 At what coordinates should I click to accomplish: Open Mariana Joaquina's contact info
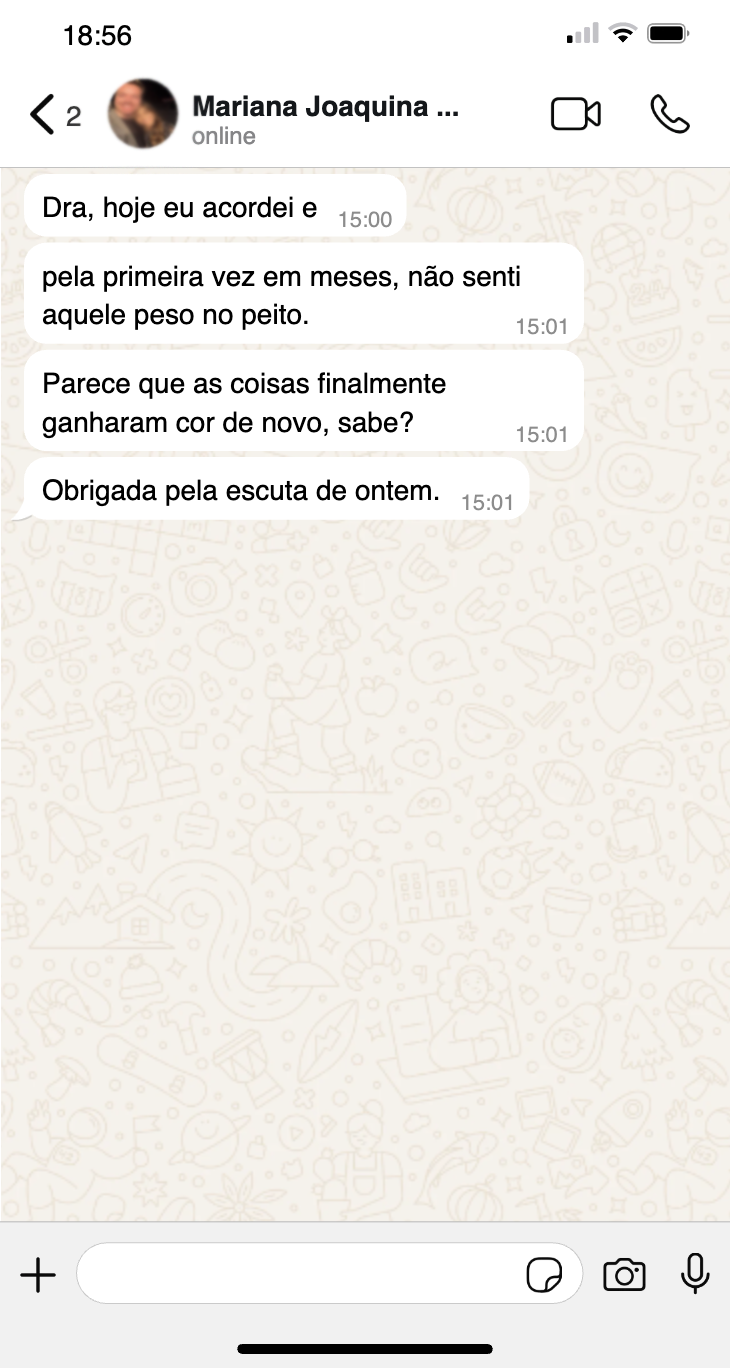click(325, 118)
